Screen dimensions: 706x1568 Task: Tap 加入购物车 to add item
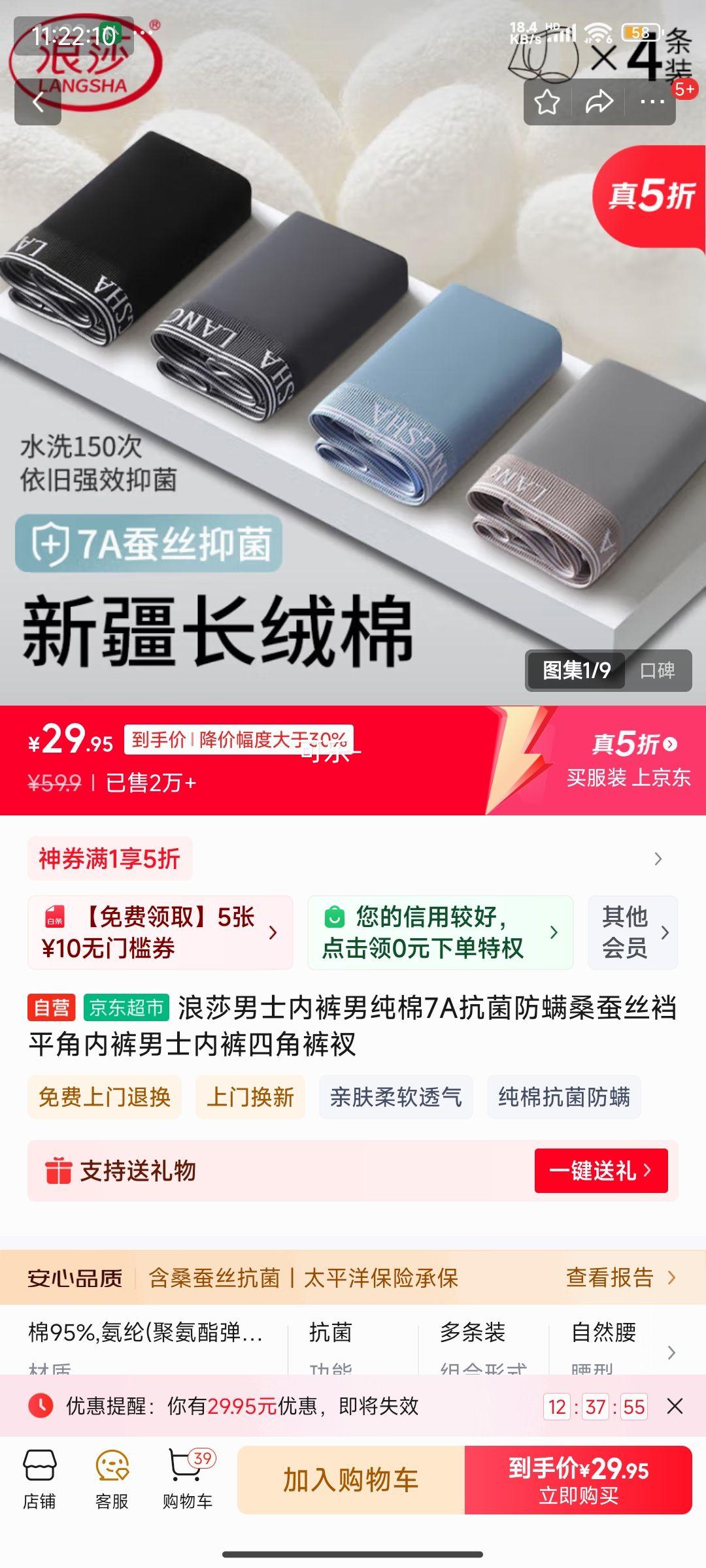pyautogui.click(x=351, y=1480)
